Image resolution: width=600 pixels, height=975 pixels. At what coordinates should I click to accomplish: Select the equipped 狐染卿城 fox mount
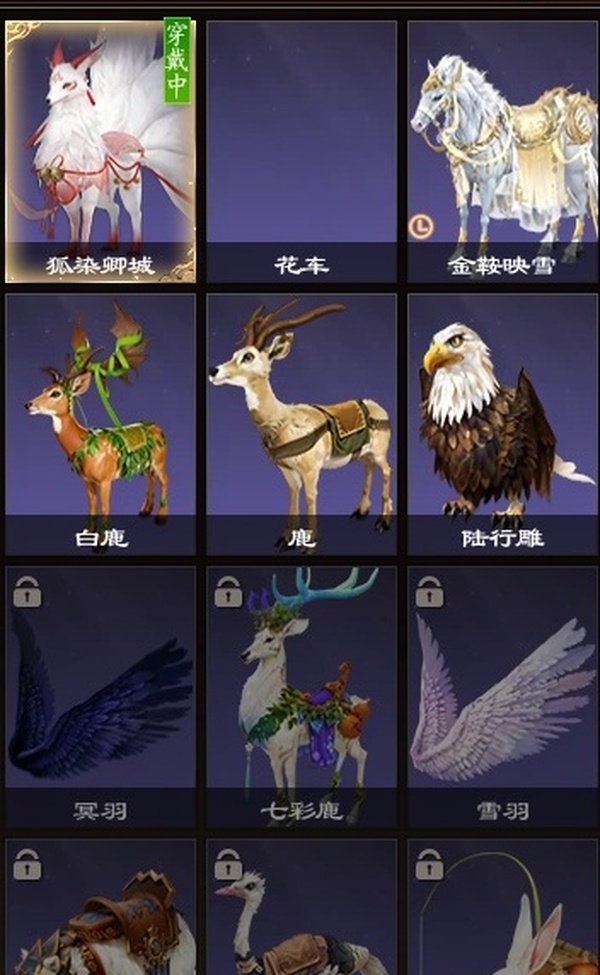(100, 150)
